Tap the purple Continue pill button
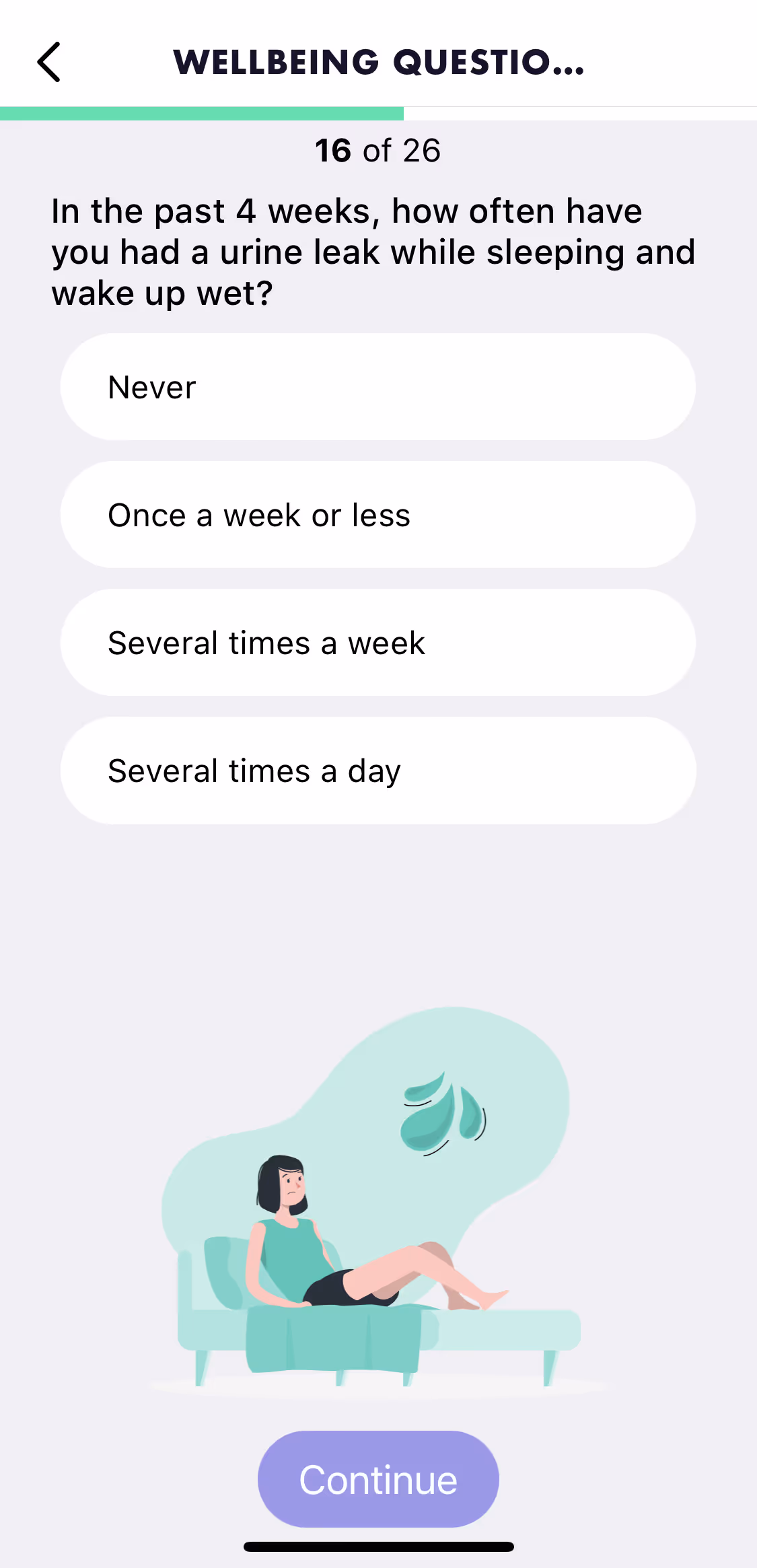Screen dimensions: 757x1568 click(378, 1478)
